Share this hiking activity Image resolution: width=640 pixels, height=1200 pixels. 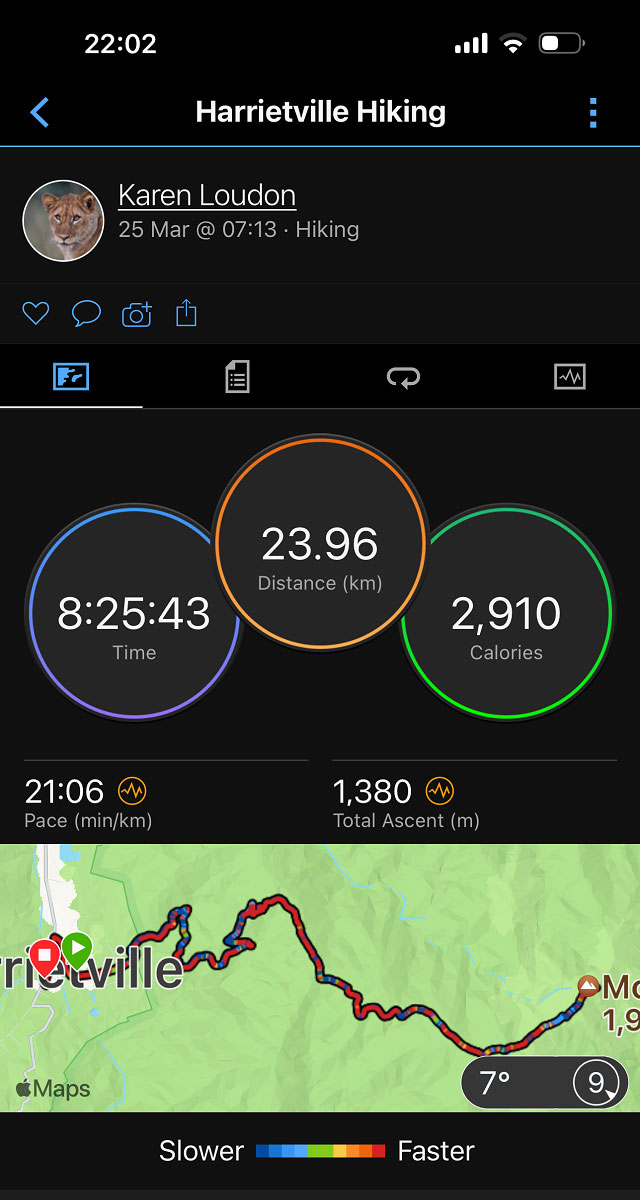click(186, 314)
